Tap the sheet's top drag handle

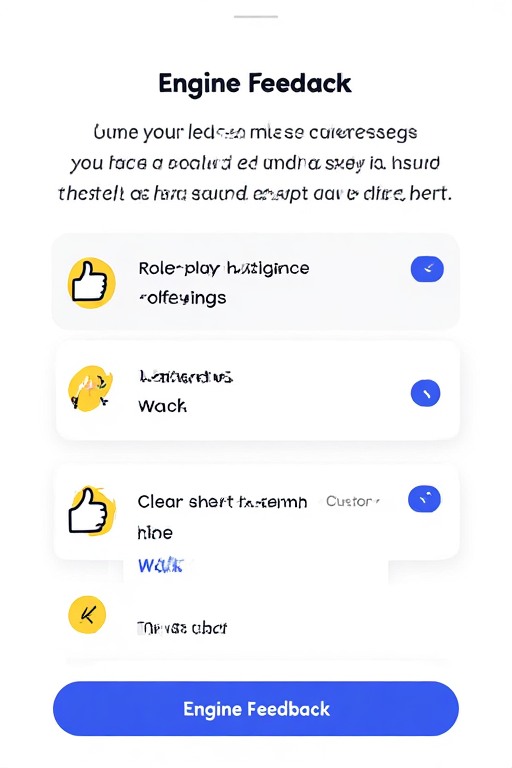pos(256,17)
